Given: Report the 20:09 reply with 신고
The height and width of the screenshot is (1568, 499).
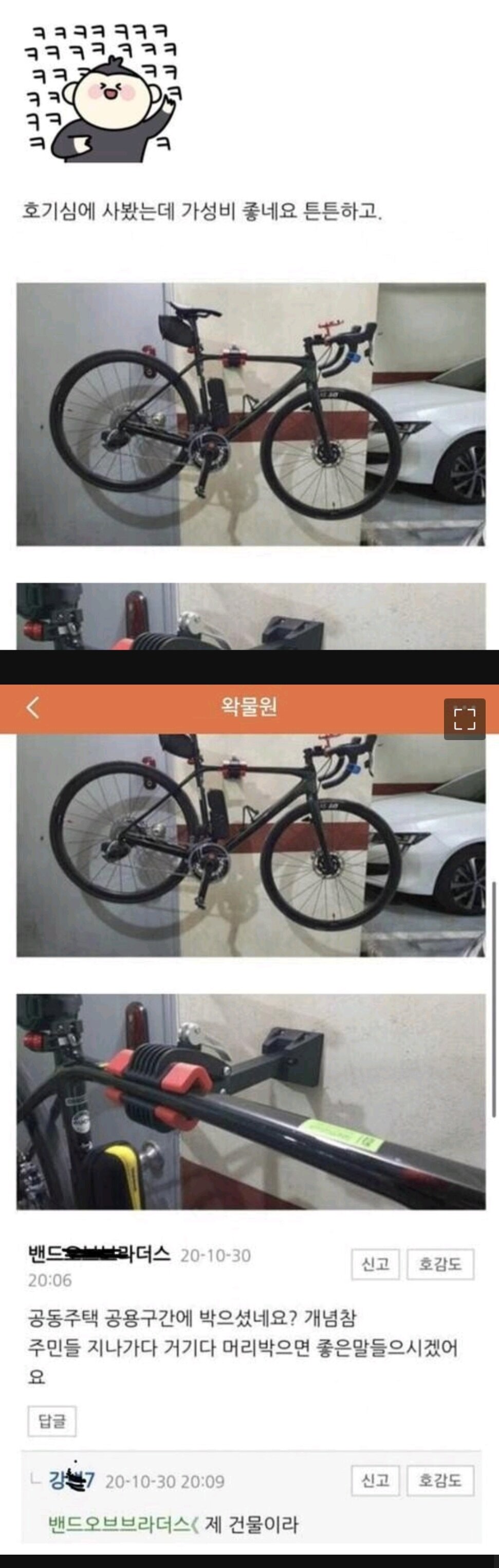Looking at the screenshot, I should point(375,1480).
